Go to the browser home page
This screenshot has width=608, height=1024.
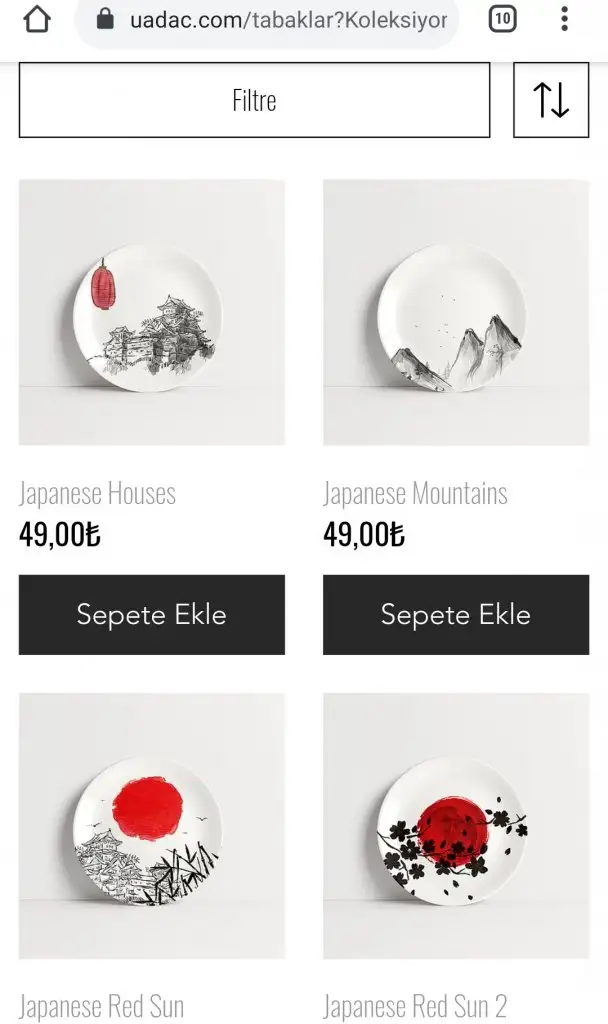click(36, 19)
